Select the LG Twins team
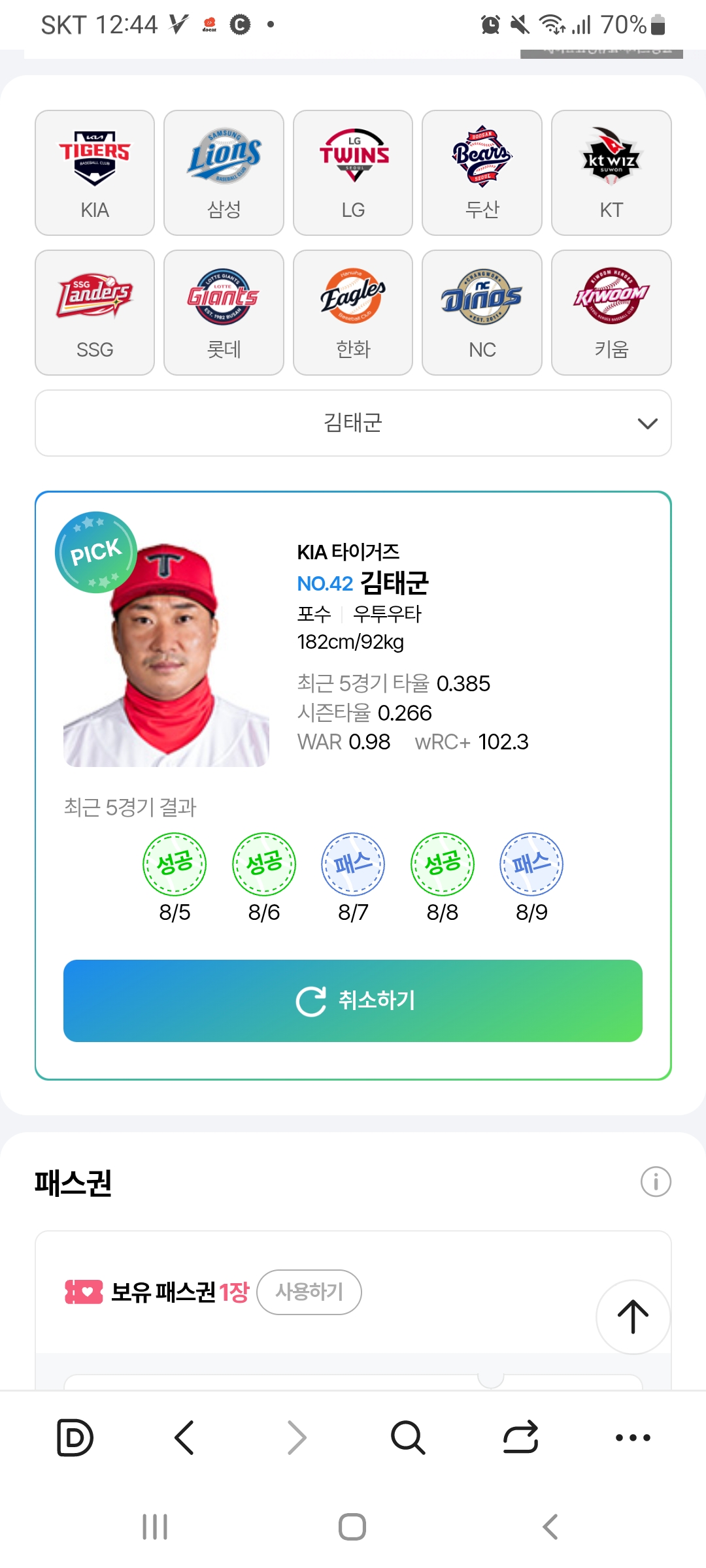This screenshot has height=1568, width=706. pos(353,172)
